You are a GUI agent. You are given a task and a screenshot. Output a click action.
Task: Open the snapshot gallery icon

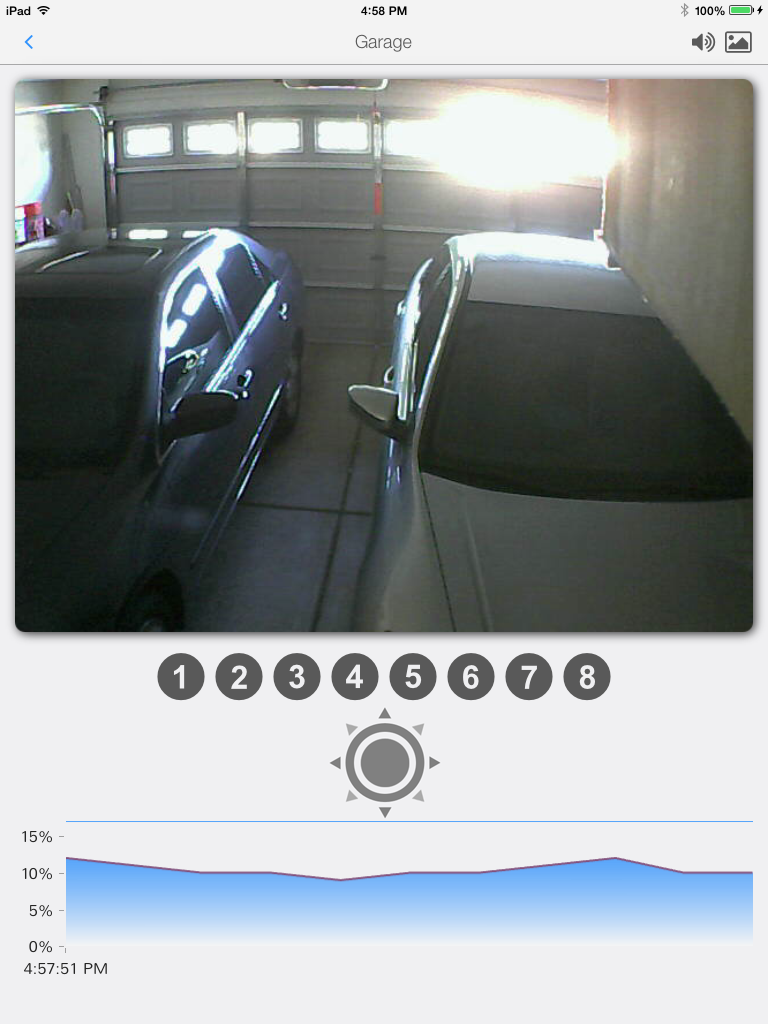click(x=738, y=42)
